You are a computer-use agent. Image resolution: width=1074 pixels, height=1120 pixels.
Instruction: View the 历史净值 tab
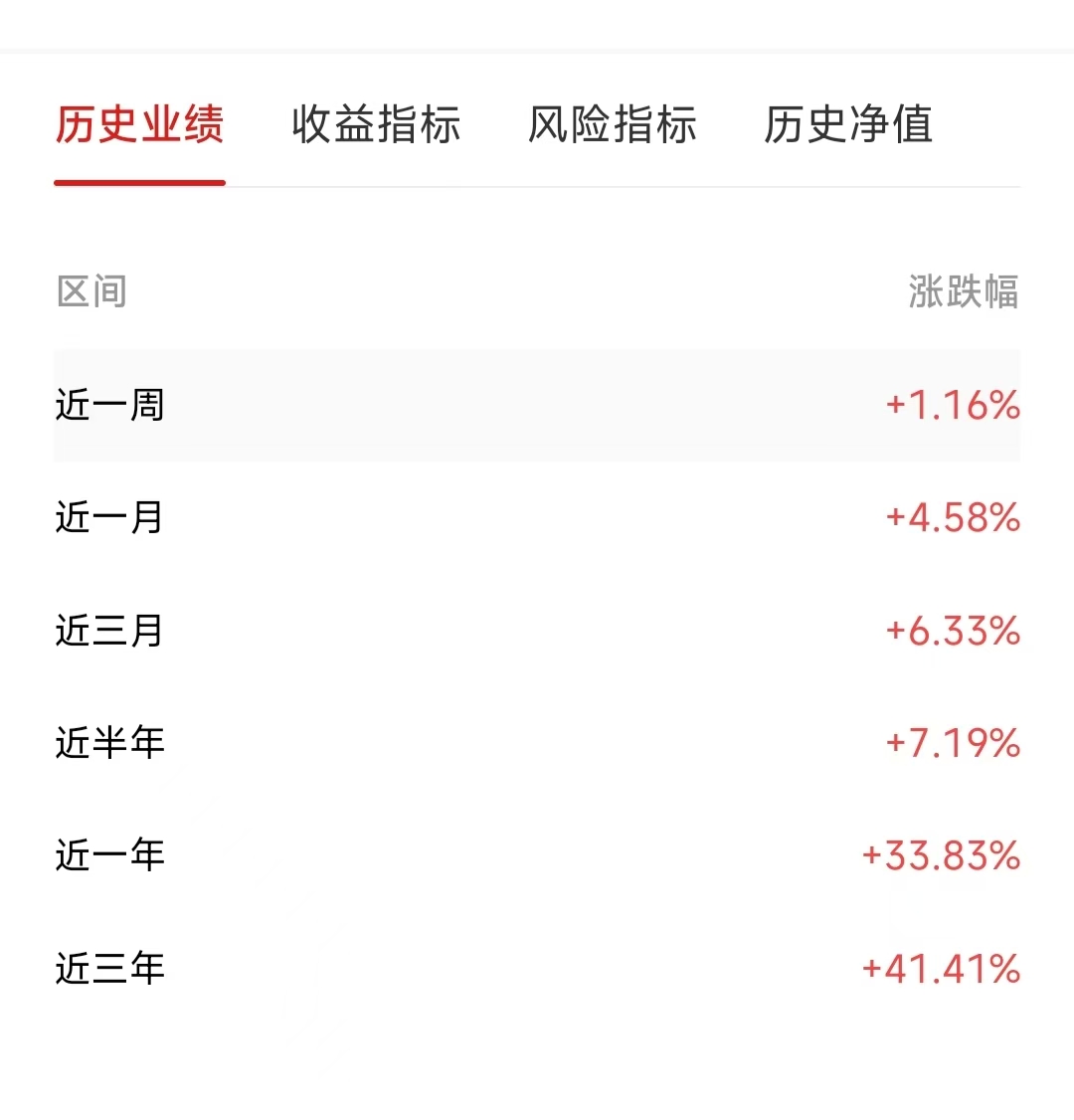point(848,125)
